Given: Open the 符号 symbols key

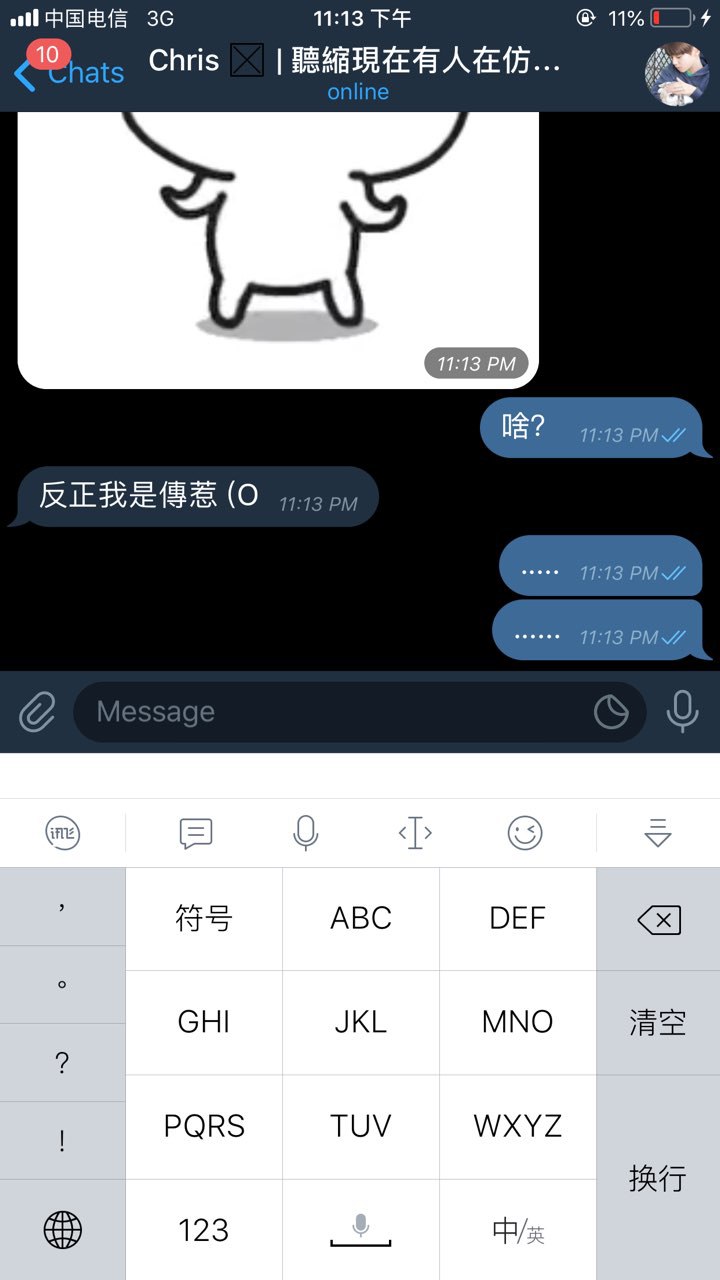Looking at the screenshot, I should pyautogui.click(x=204, y=918).
